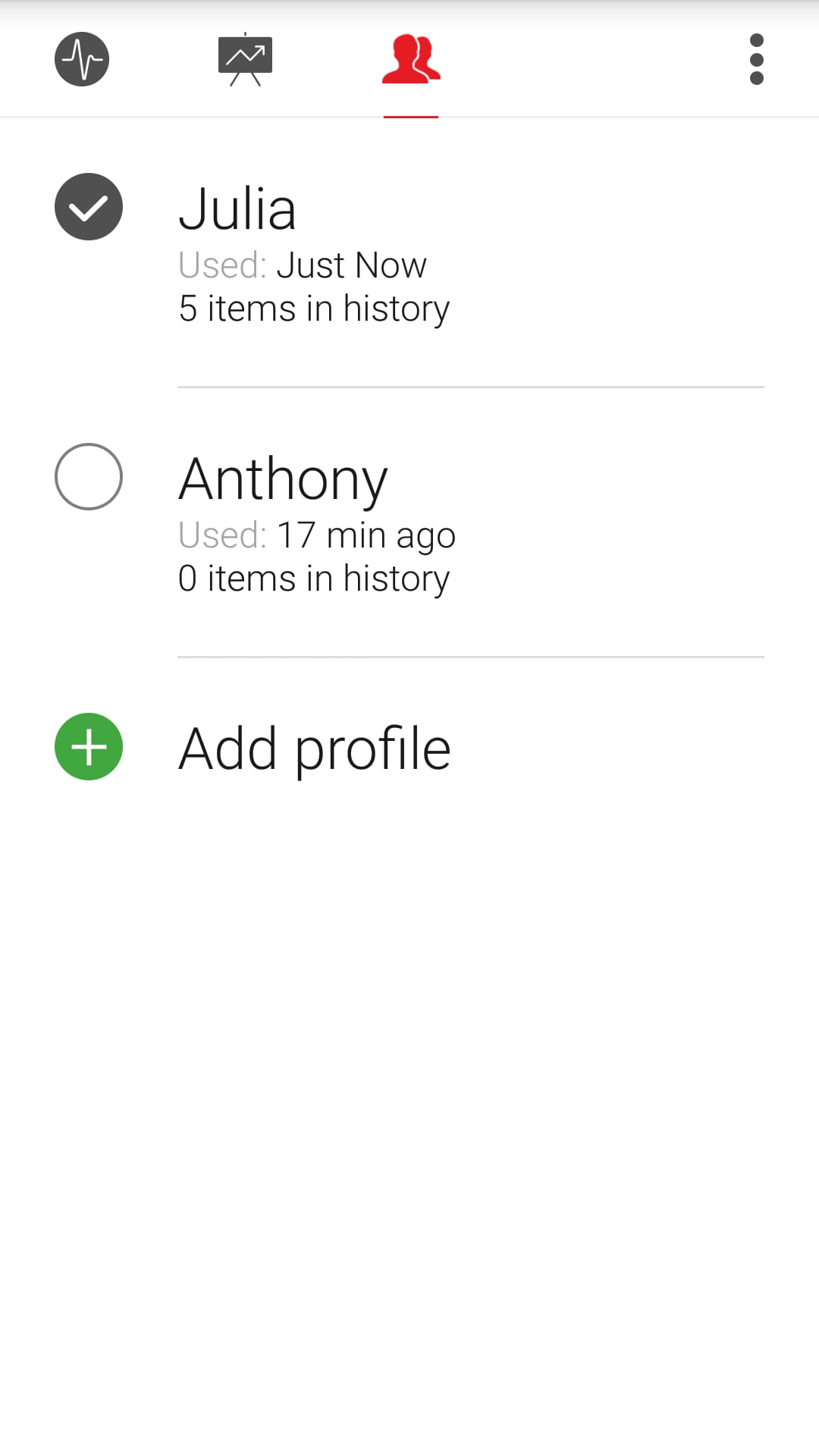
Task: Open the heart rate measurement tab icon
Action: [81, 58]
